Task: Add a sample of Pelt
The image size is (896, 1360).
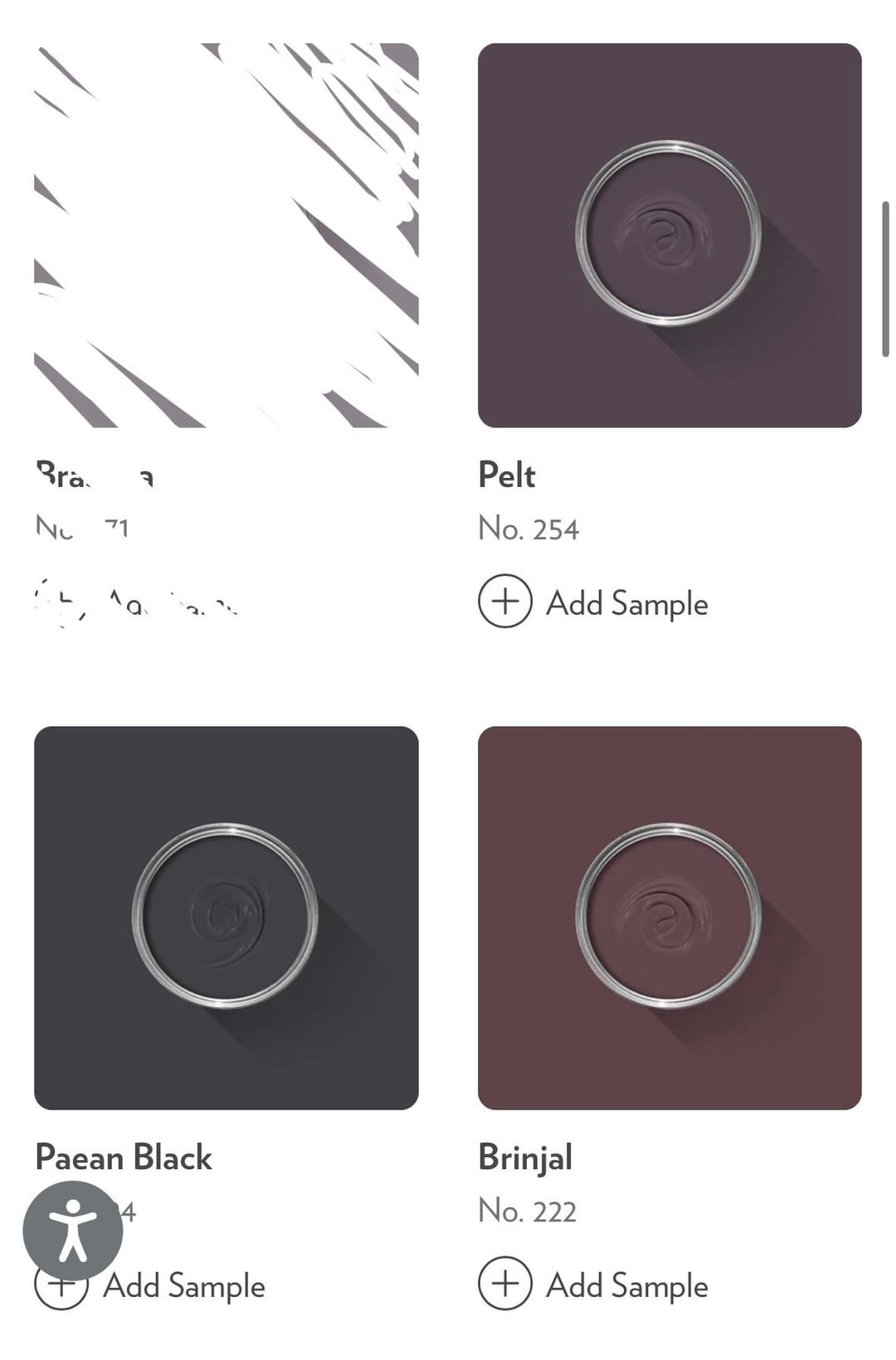Action: 593,602
